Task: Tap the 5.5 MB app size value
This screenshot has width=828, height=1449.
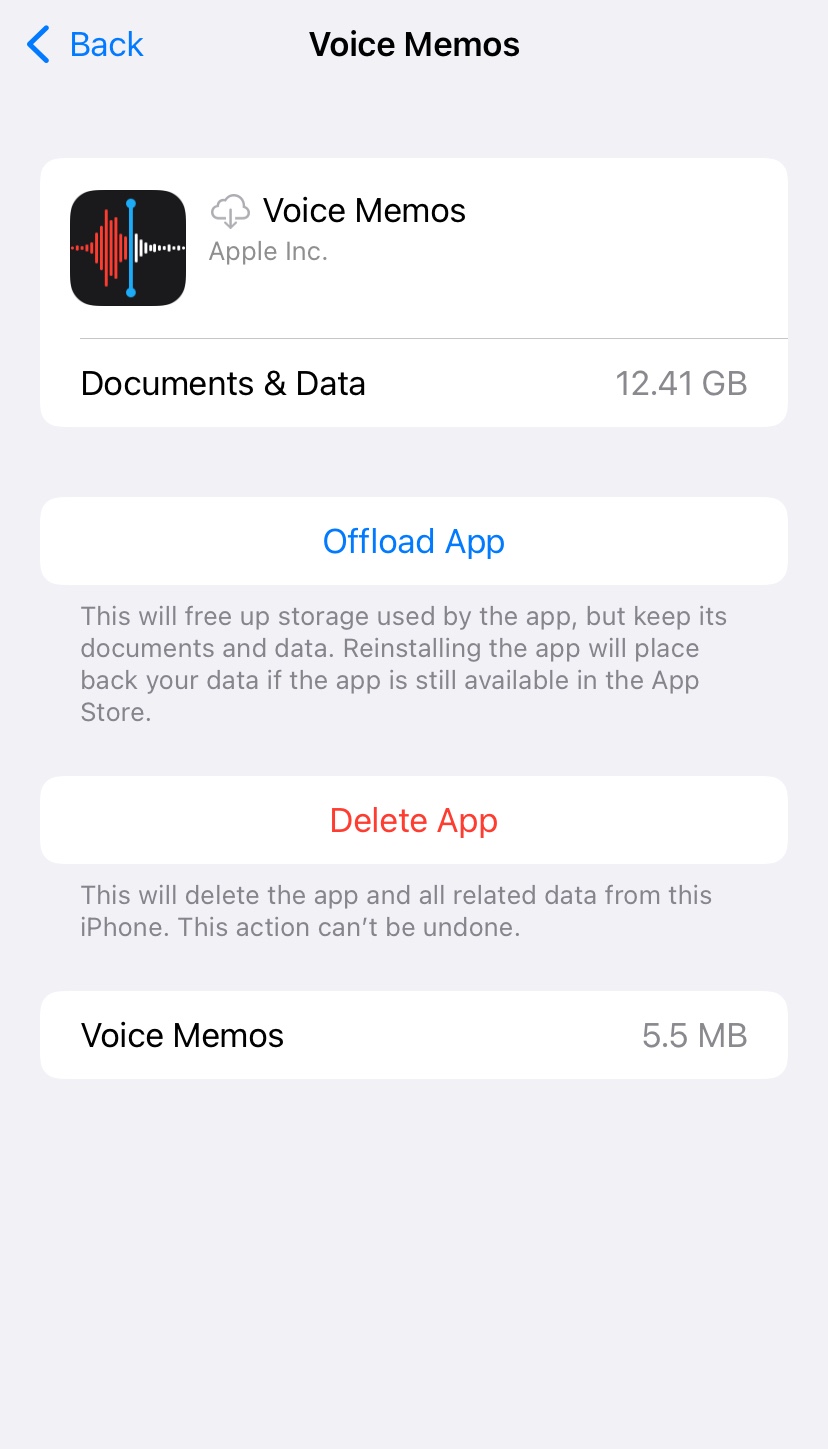Action: point(694,1035)
